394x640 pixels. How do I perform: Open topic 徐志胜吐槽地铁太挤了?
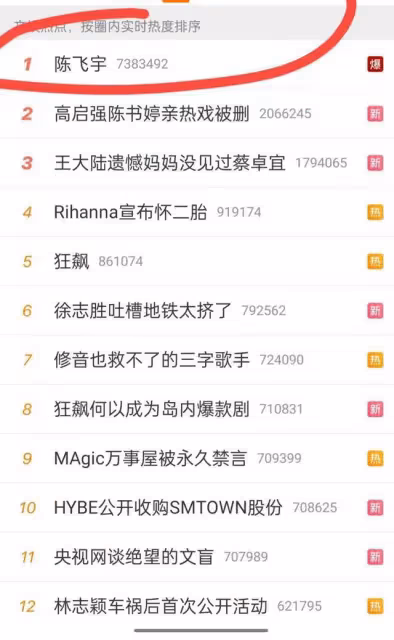click(143, 311)
